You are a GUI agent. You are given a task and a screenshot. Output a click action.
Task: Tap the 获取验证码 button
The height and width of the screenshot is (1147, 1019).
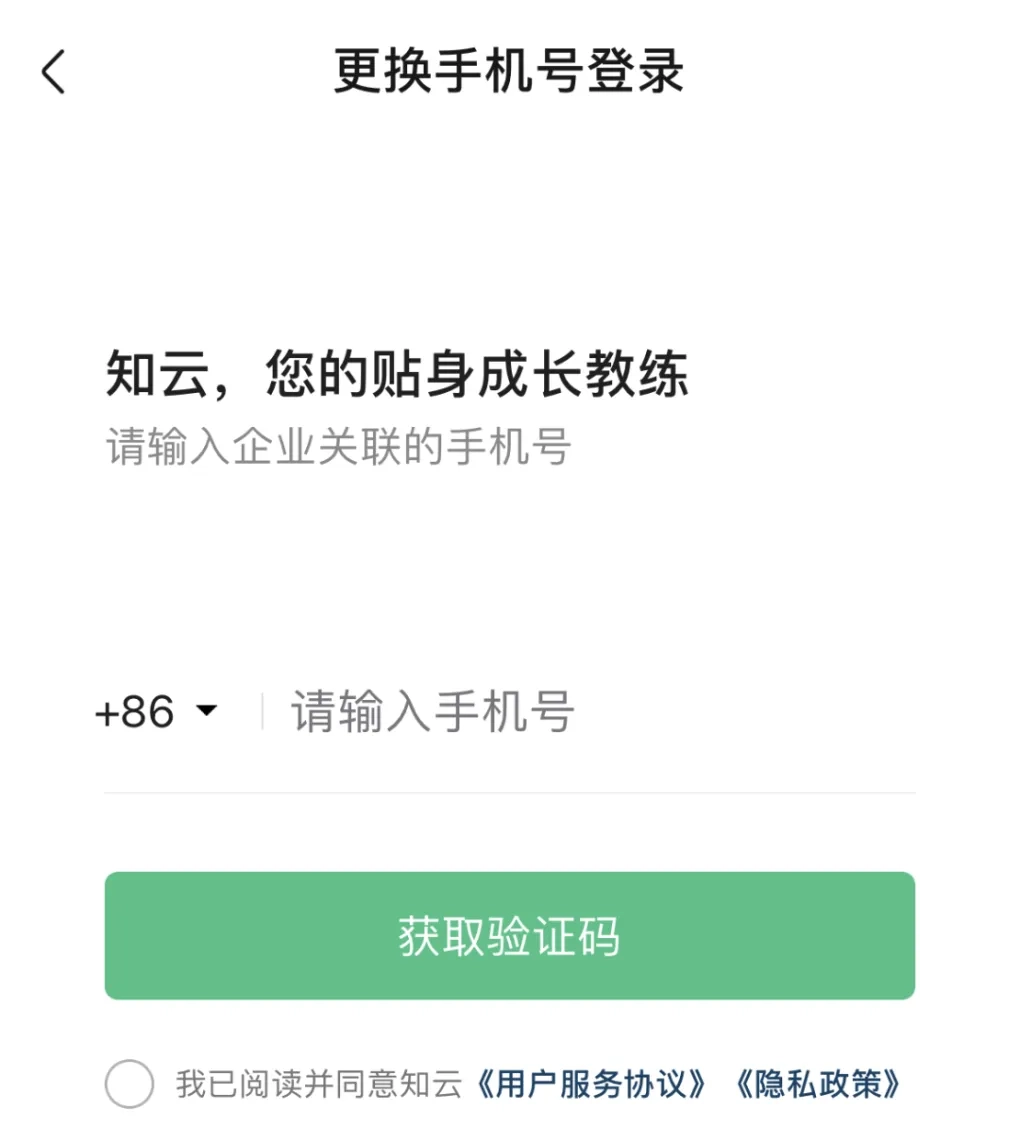tap(509, 936)
